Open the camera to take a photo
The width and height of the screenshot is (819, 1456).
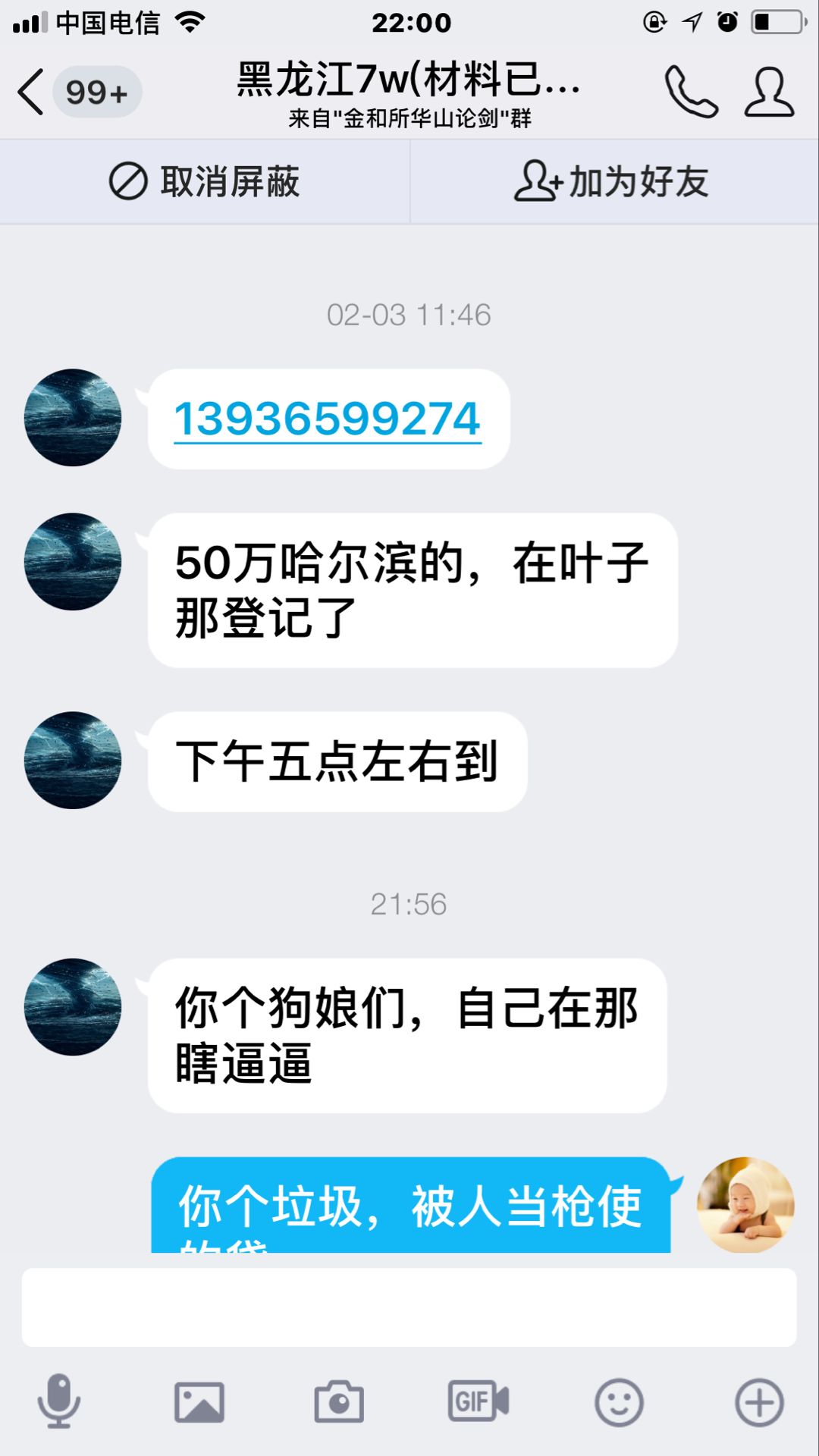339,1402
